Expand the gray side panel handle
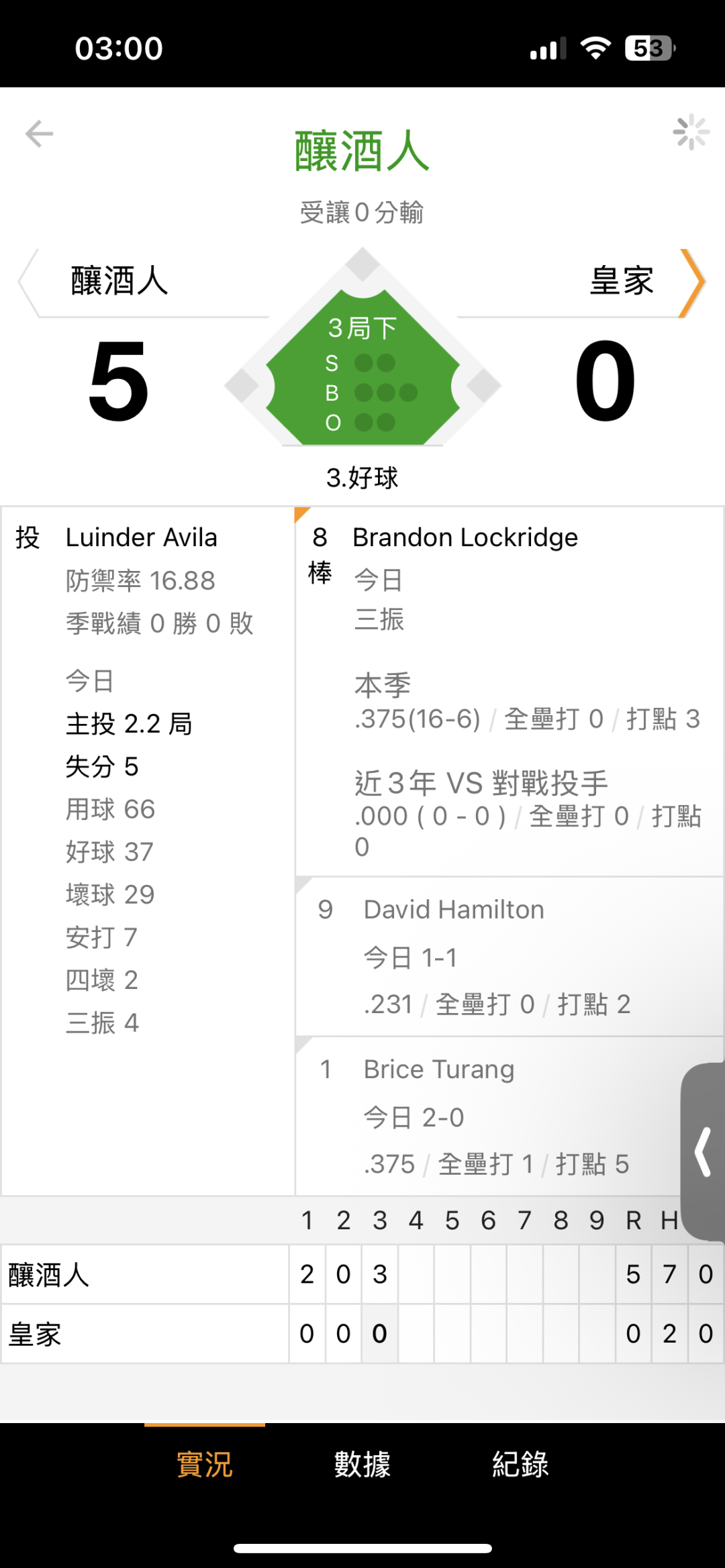The image size is (725, 1568). pos(703,1151)
